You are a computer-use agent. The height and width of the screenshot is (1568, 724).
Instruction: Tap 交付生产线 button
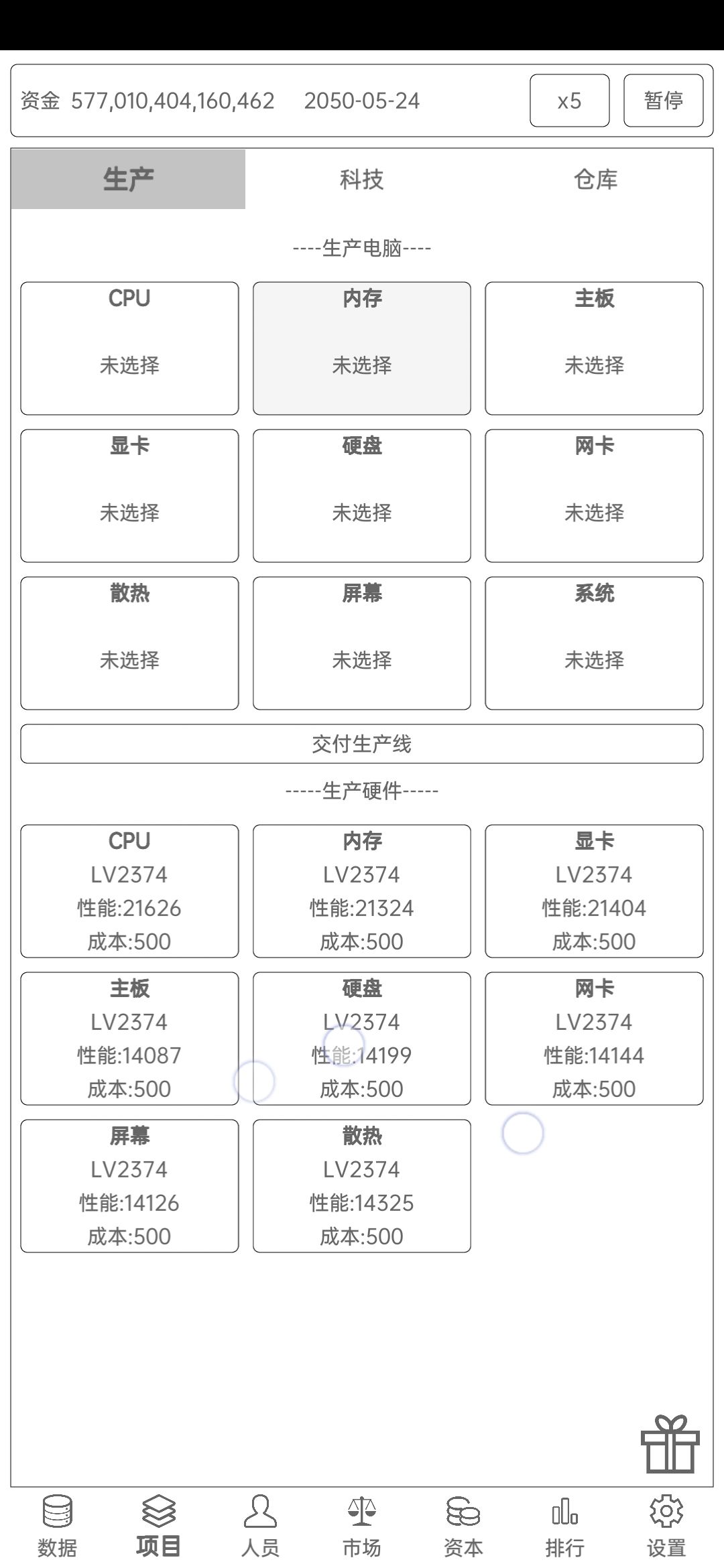[x=362, y=744]
